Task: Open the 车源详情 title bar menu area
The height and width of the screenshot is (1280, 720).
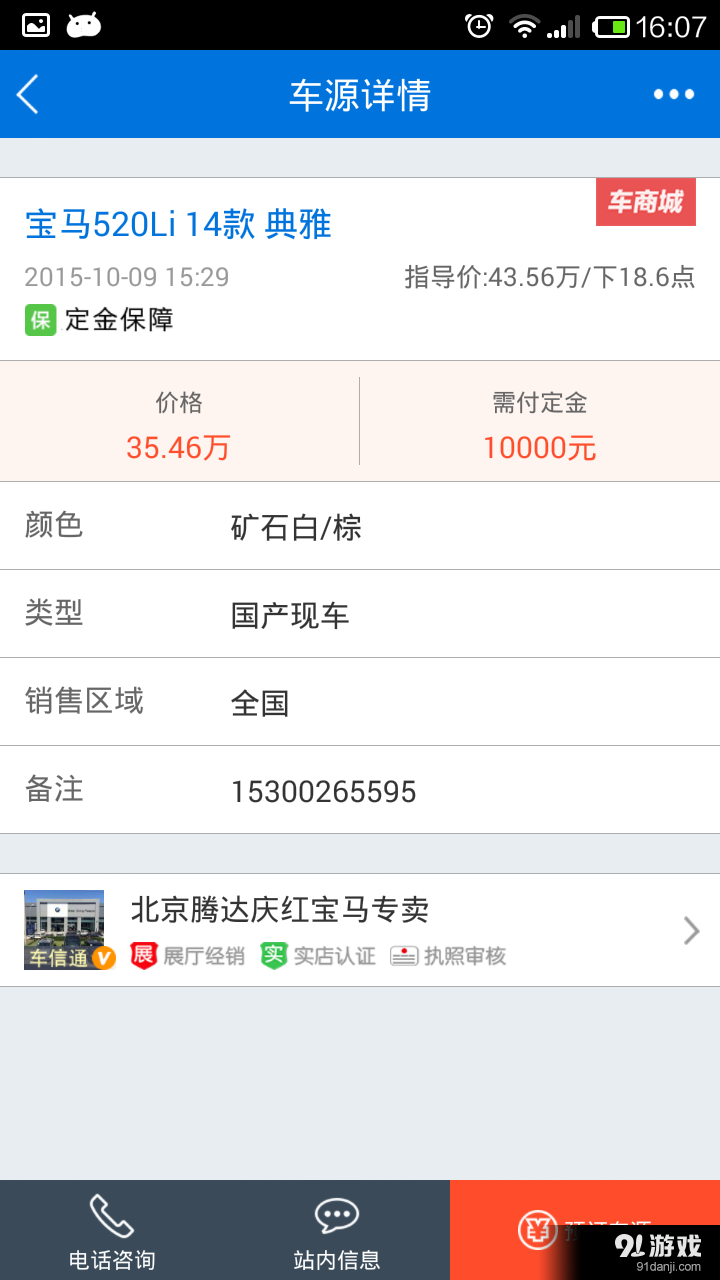Action: pos(360,93)
